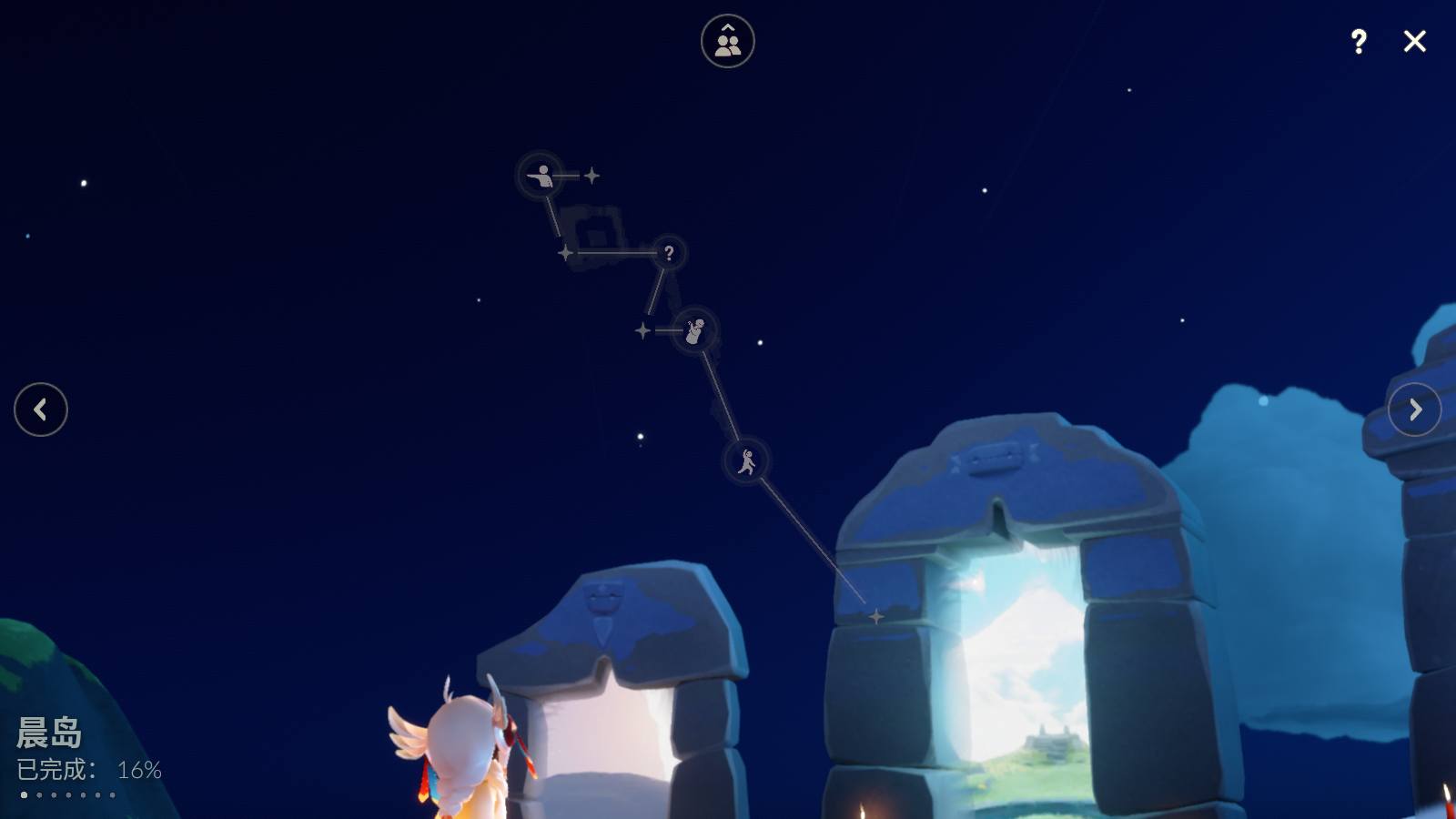
Task: Open the friends icon at the top
Action: tap(727, 42)
